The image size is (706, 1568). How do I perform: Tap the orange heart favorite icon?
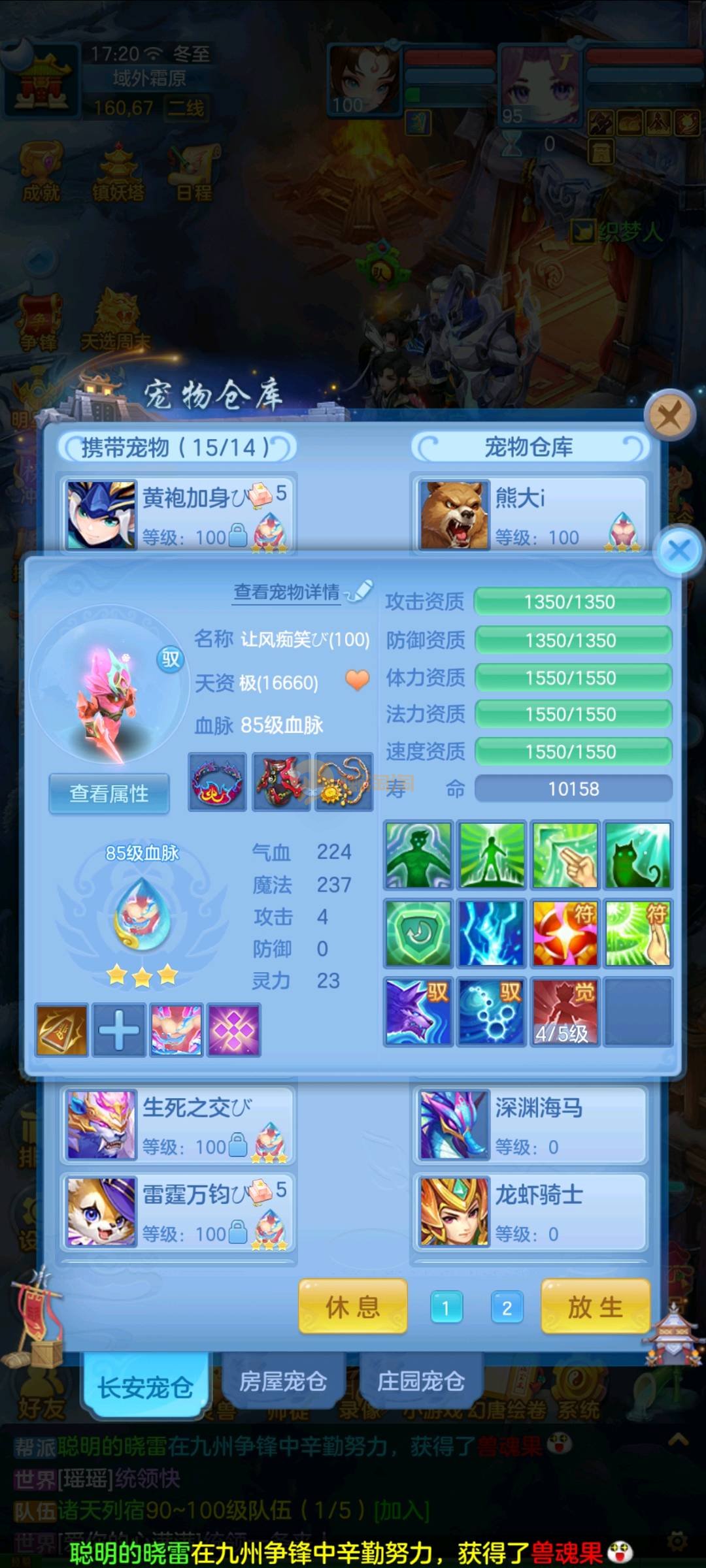[x=357, y=680]
